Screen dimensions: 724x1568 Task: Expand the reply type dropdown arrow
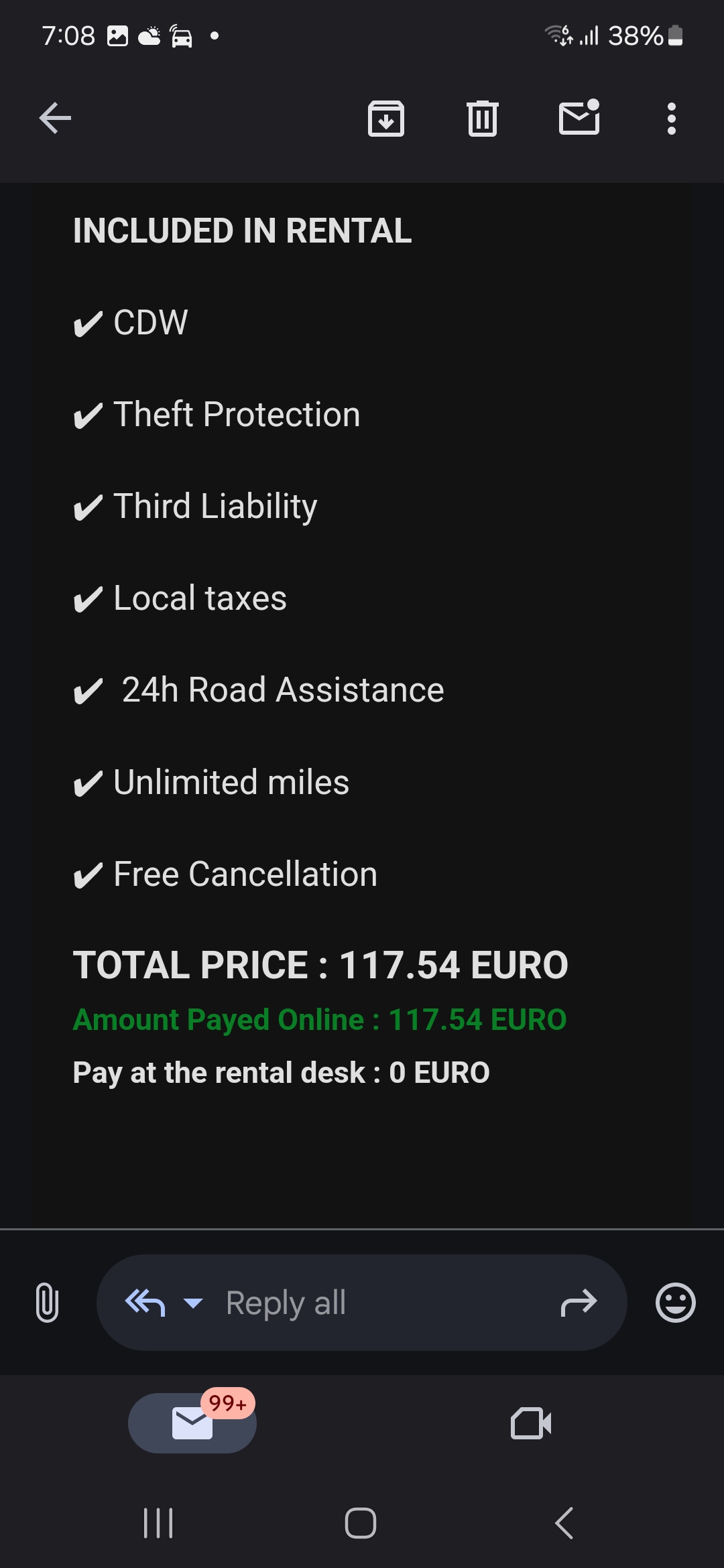(193, 1303)
